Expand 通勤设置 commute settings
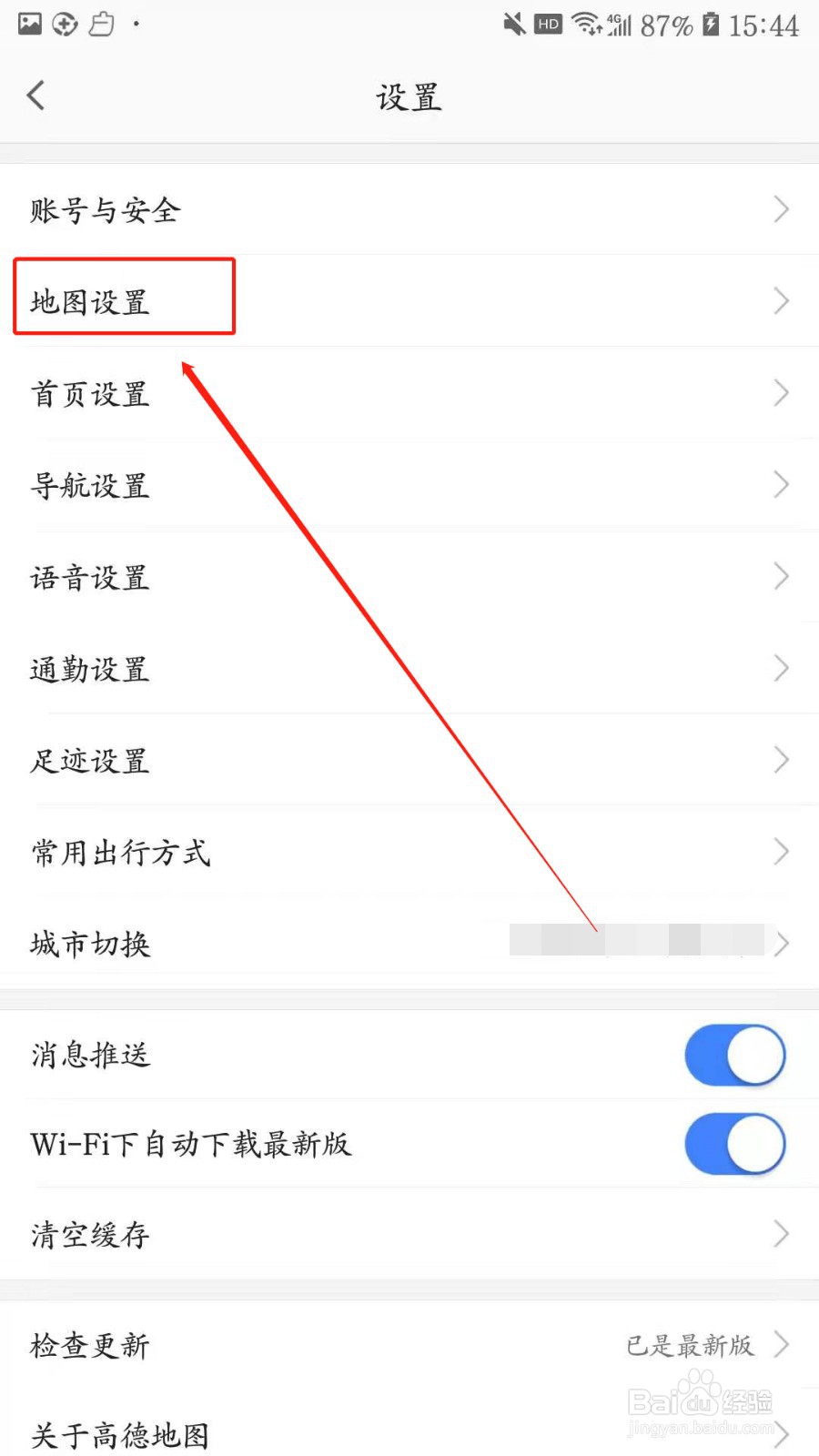Viewport: 819px width, 1456px height. click(x=409, y=669)
